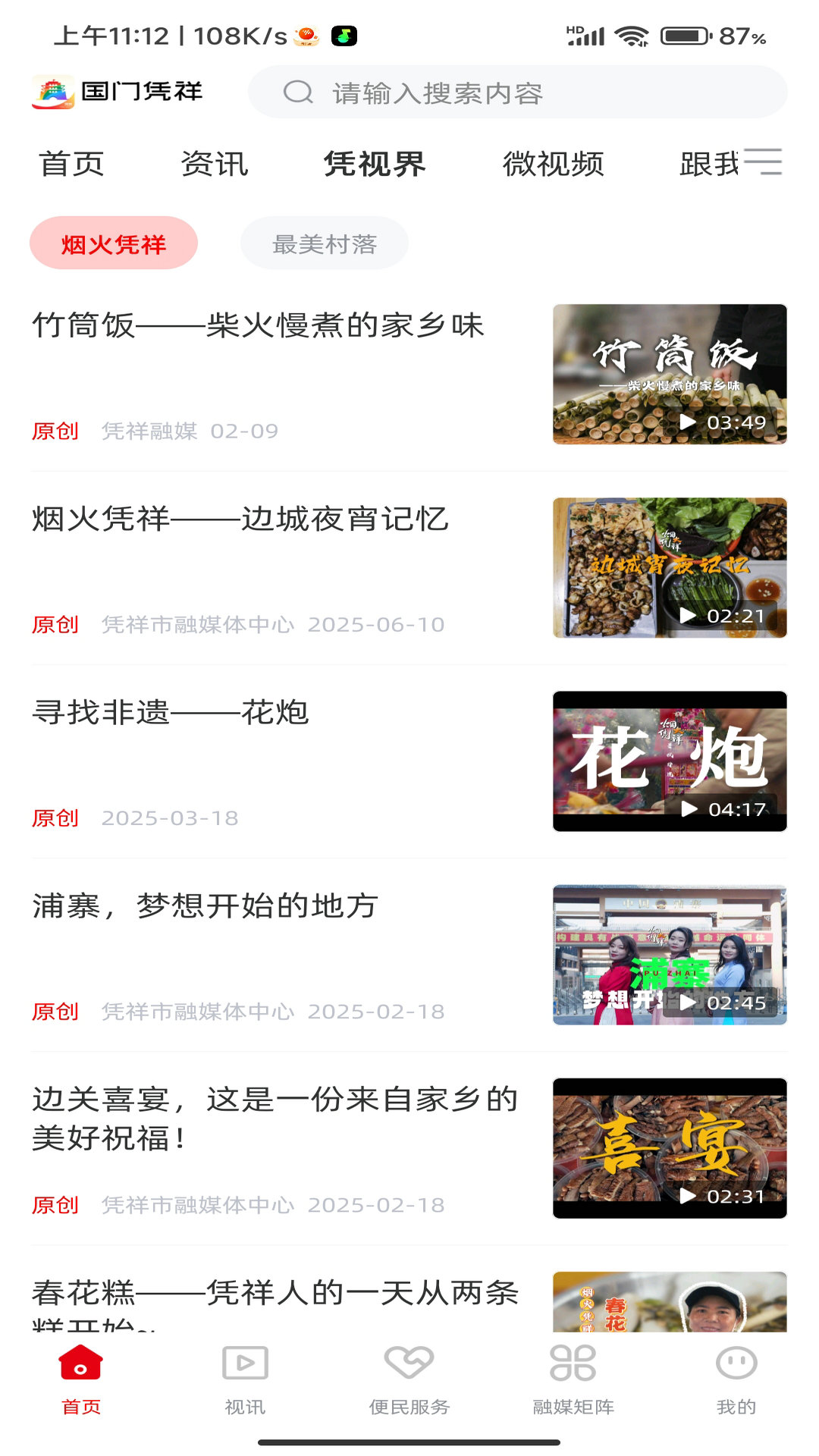Select the 烟火凭祥 filter chip
Viewport: 819px width, 1456px height.
tap(113, 243)
